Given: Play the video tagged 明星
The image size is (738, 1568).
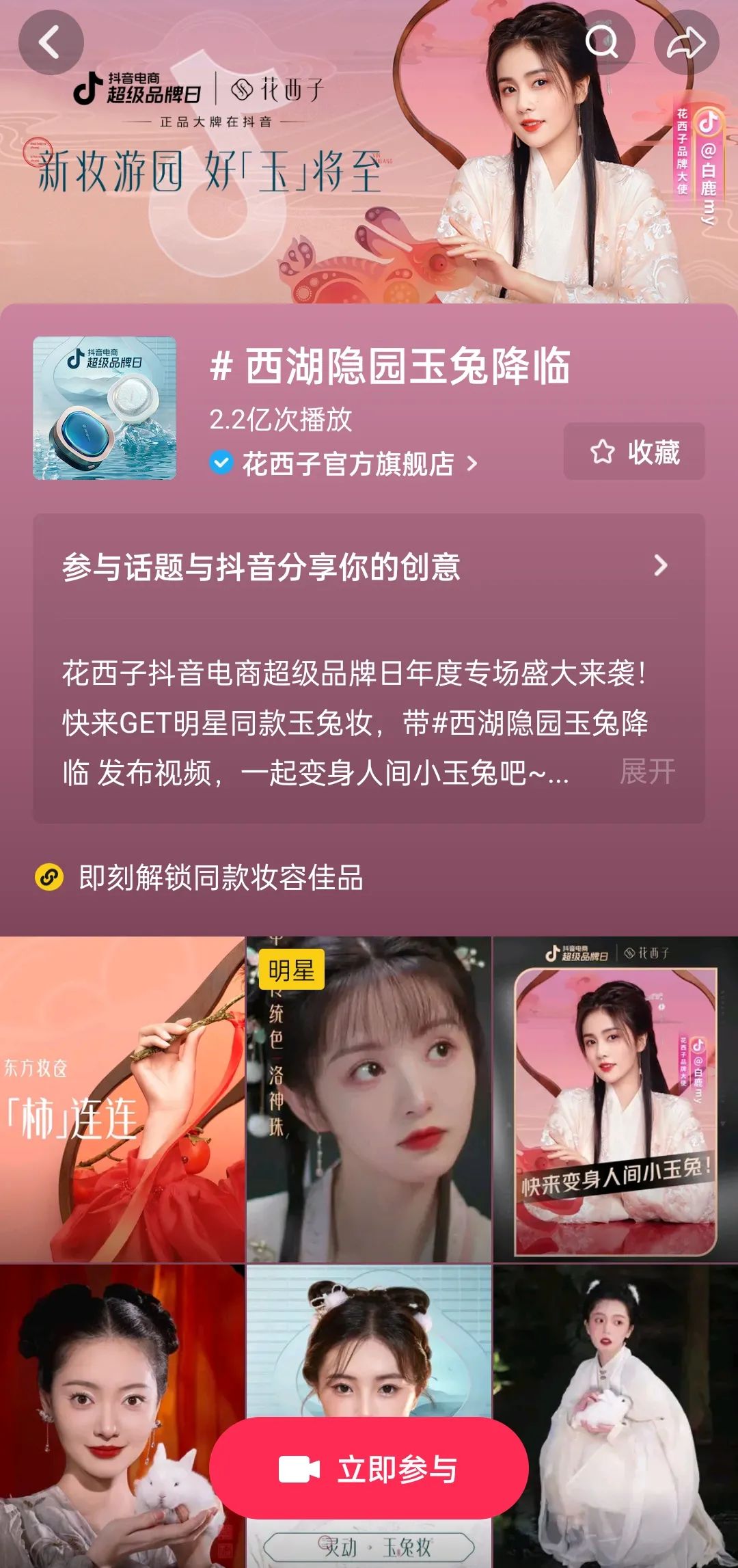Looking at the screenshot, I should coord(369,1099).
